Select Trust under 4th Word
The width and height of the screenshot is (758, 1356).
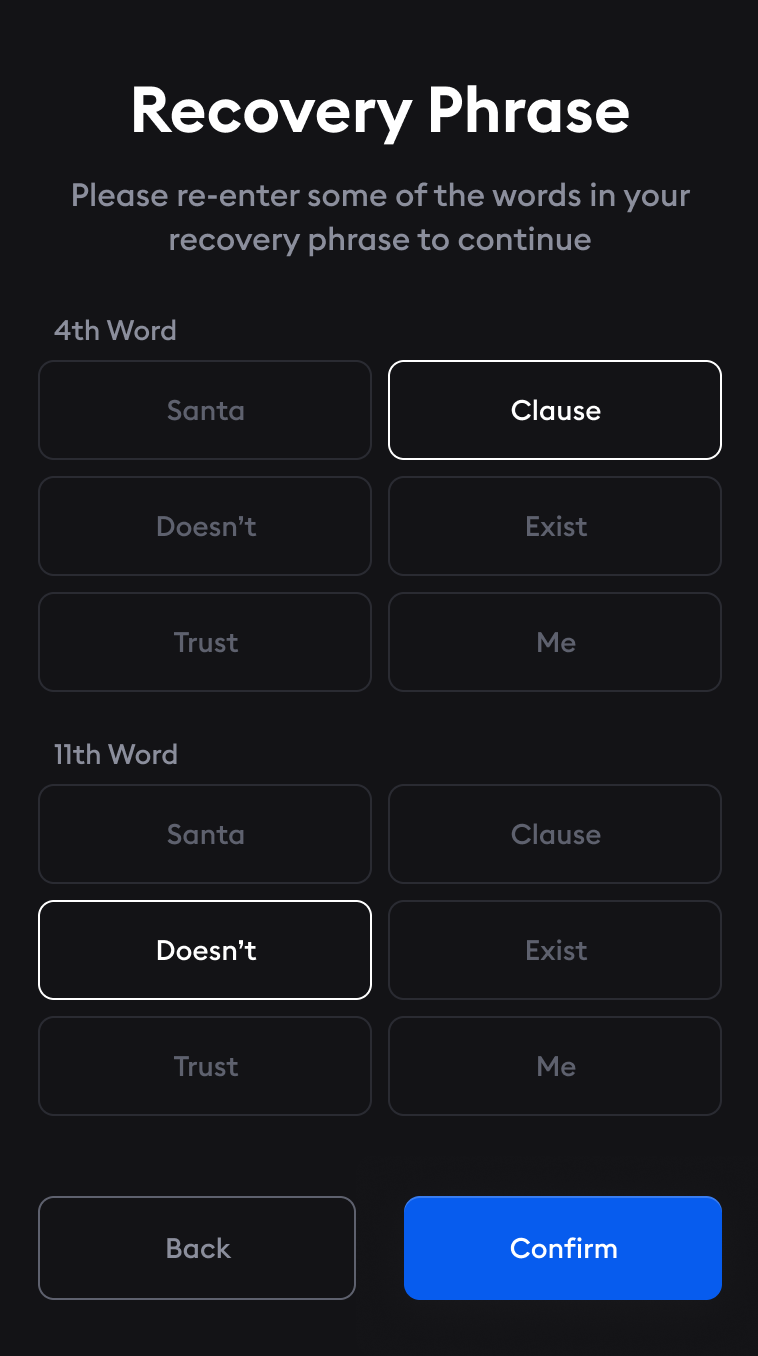coord(205,642)
